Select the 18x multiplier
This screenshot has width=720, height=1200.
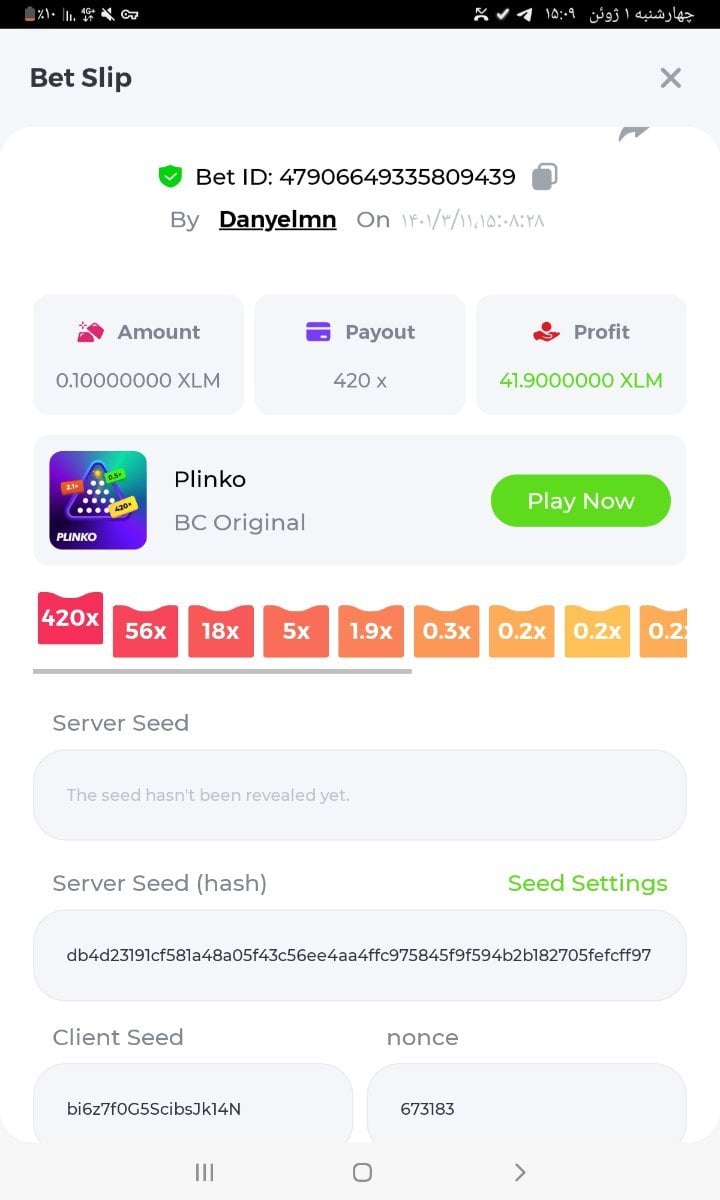(220, 631)
